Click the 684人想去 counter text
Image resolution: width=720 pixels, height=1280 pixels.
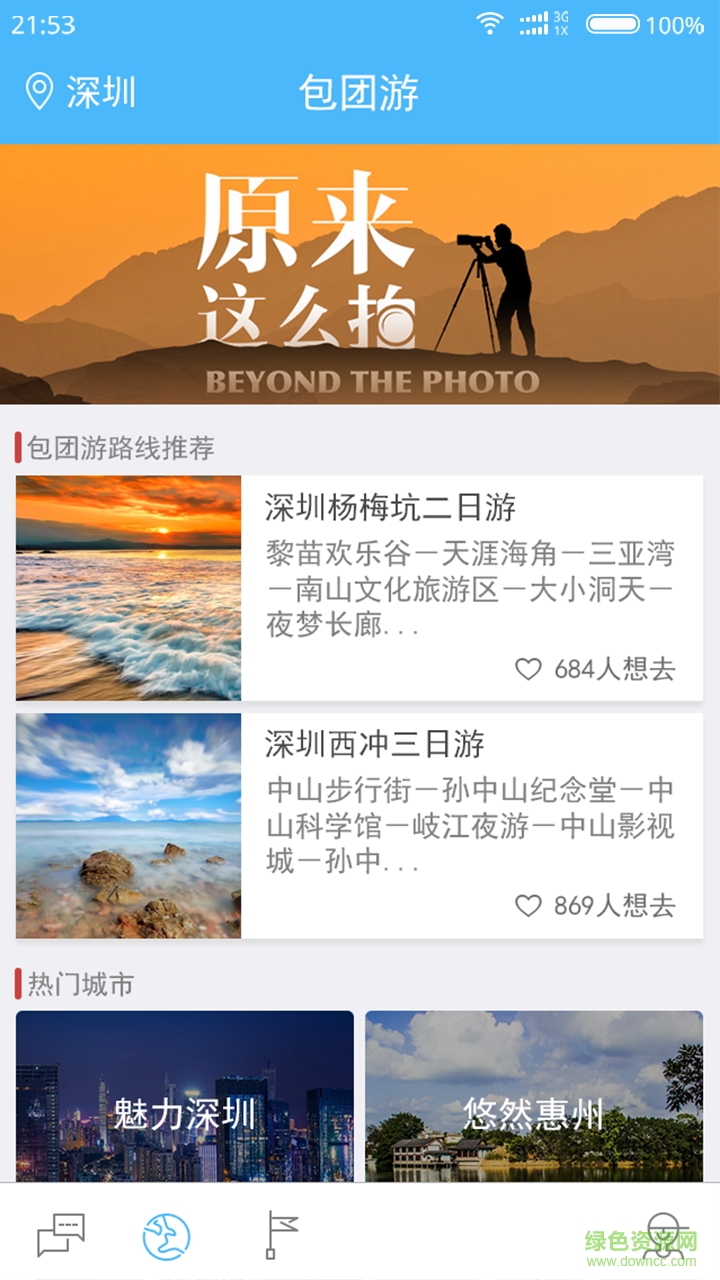pyautogui.click(x=615, y=667)
